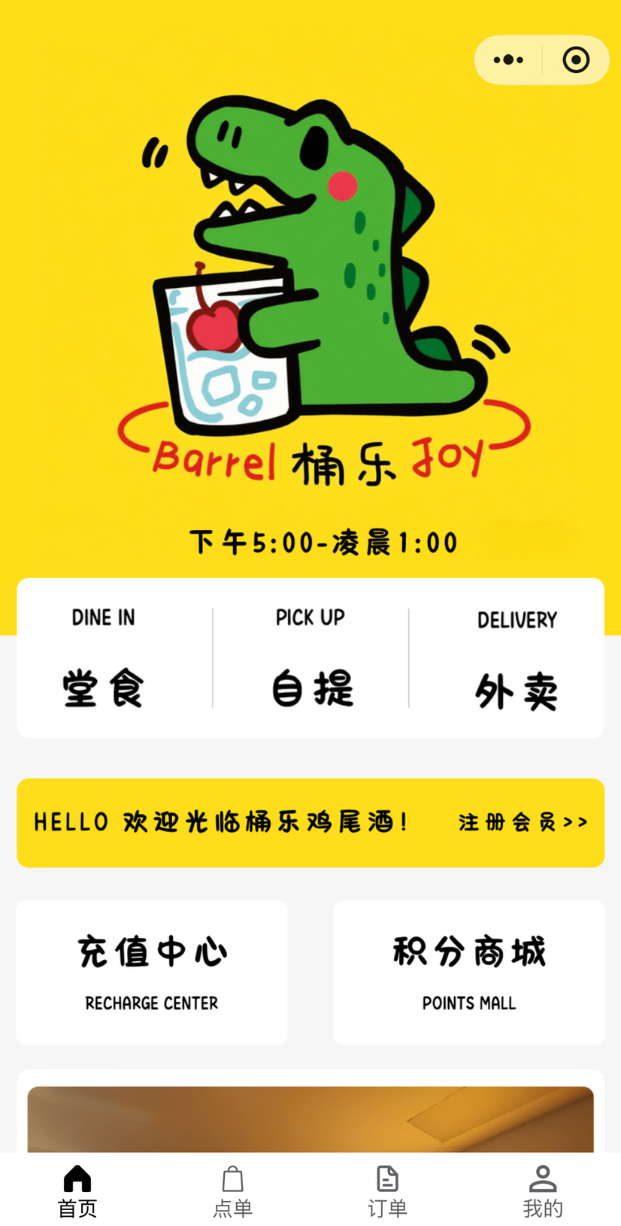Tap 注册会员 to register as member

(523, 822)
